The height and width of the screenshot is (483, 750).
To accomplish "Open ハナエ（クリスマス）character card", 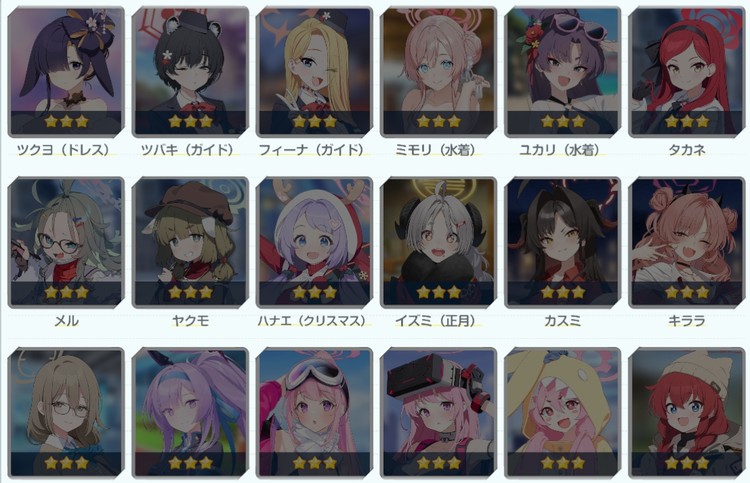I will 314,242.
